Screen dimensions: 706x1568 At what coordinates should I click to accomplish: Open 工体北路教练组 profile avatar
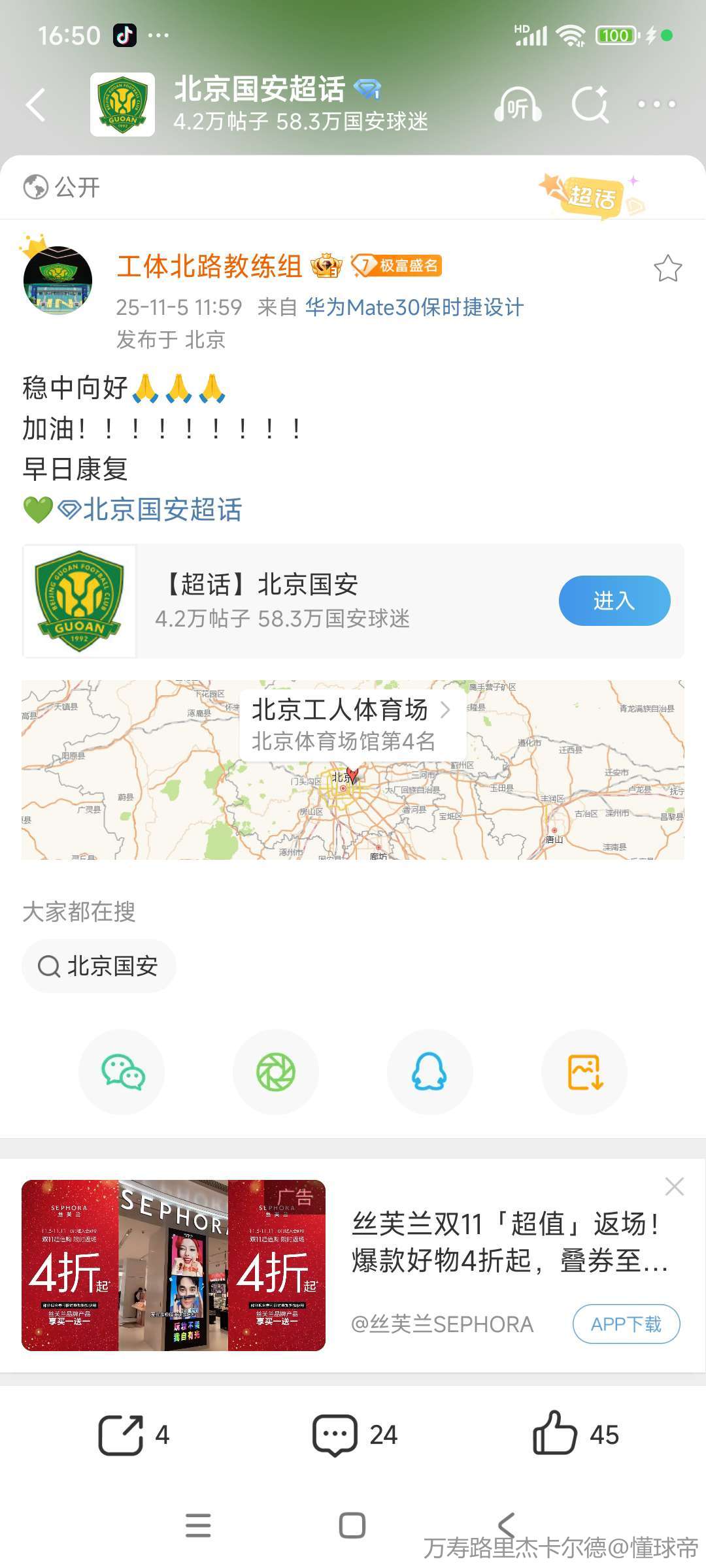point(58,280)
